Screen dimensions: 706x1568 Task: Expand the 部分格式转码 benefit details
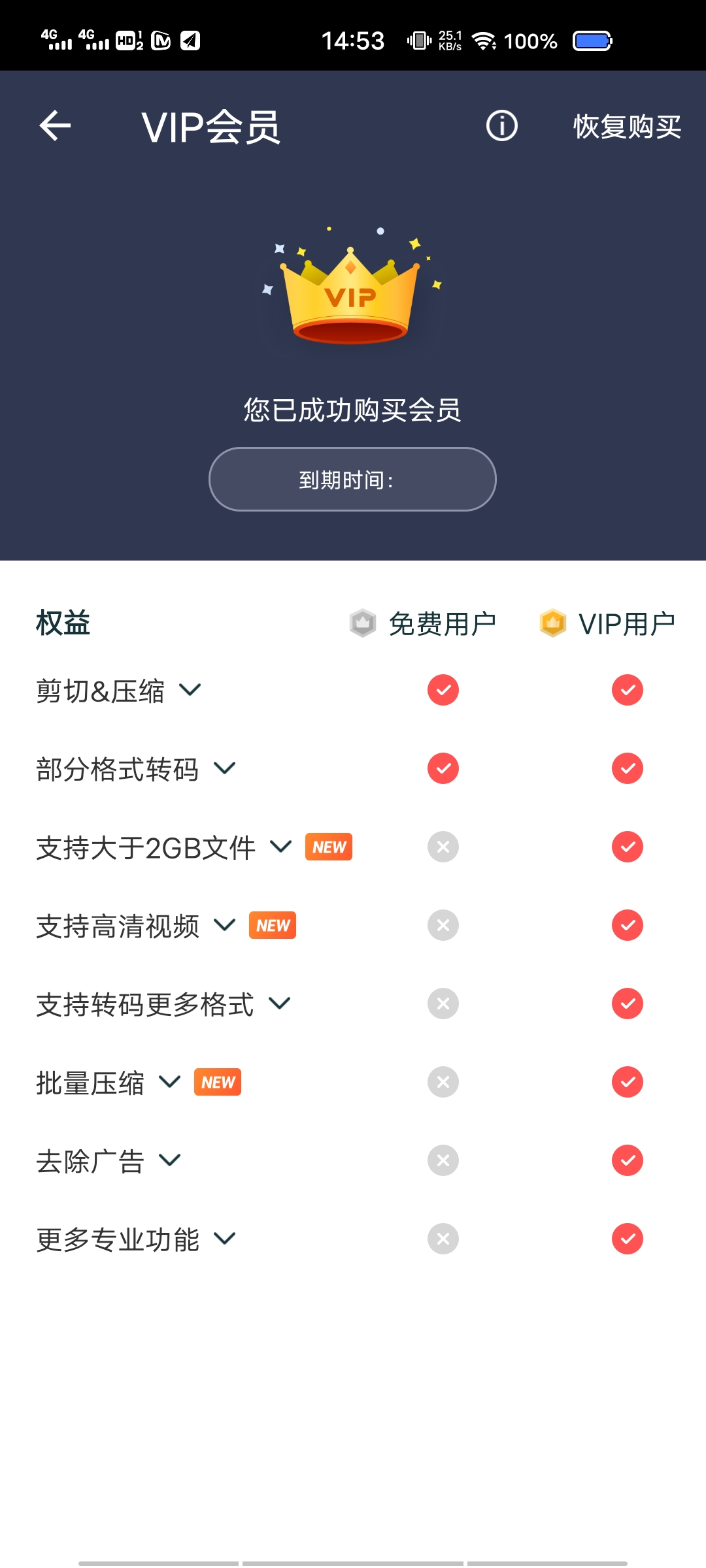[224, 768]
